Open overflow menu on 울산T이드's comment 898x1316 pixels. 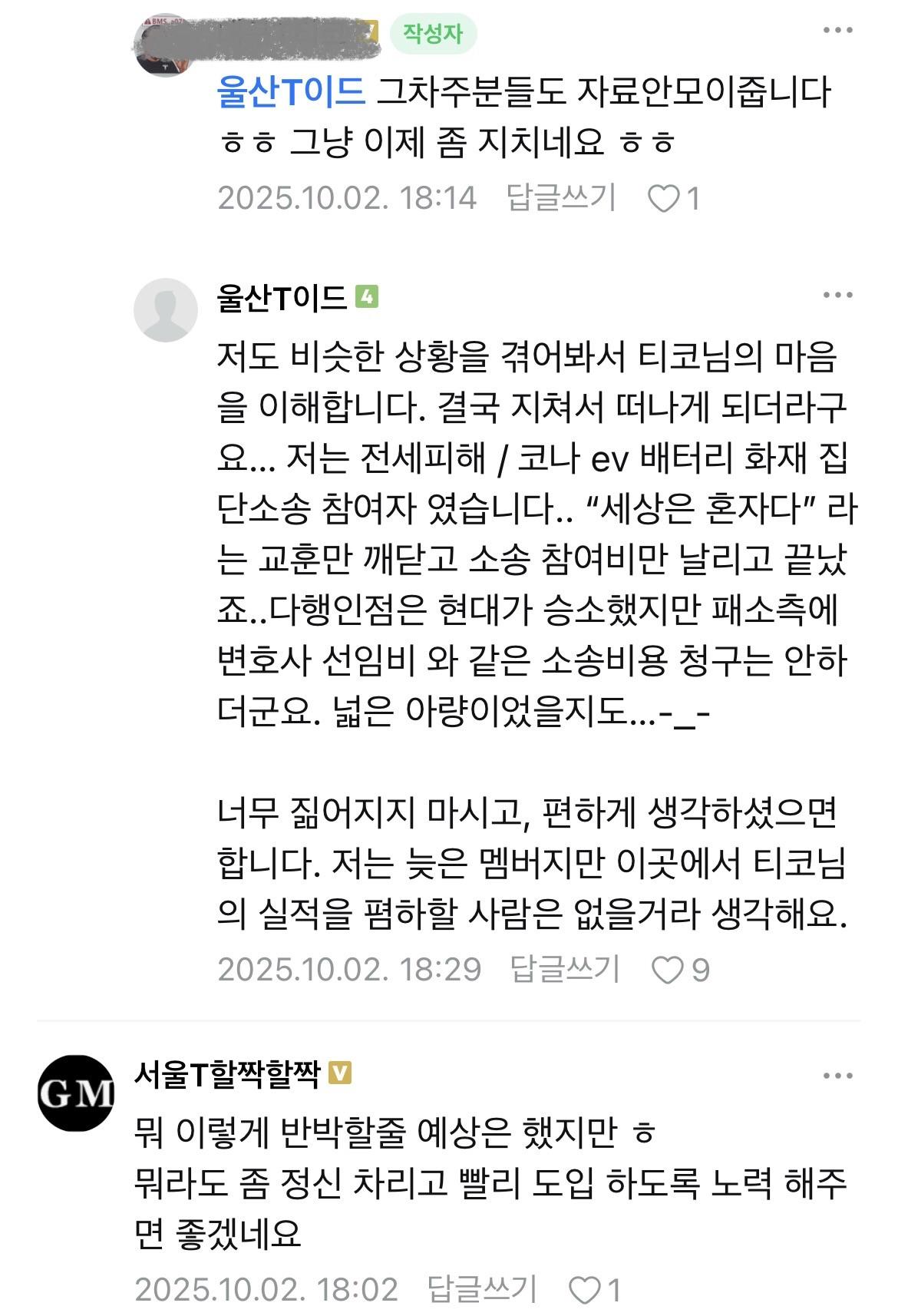(x=837, y=296)
